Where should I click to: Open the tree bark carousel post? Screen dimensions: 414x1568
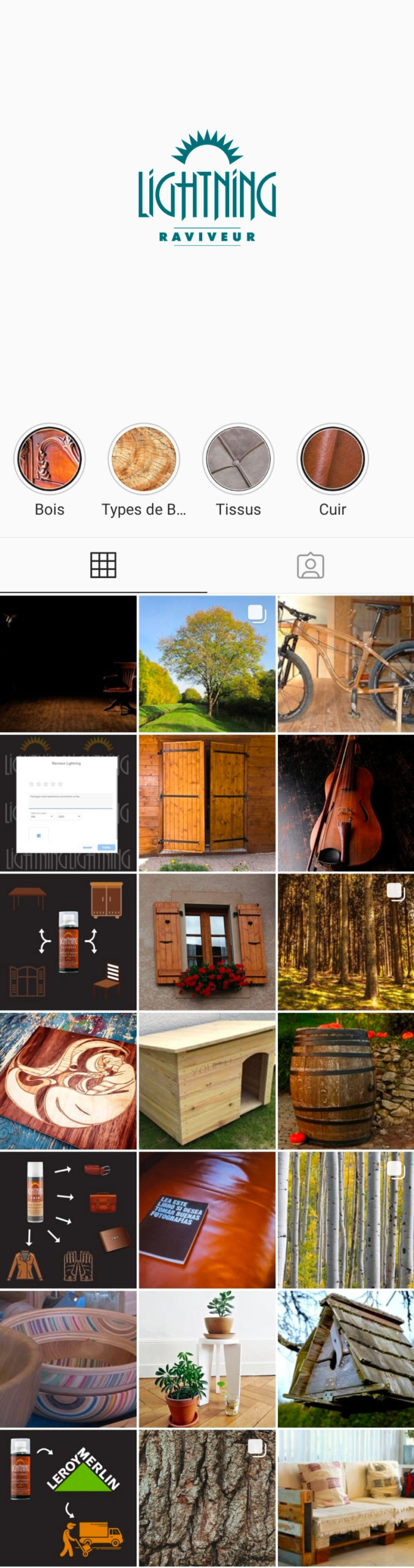(x=207, y=1498)
